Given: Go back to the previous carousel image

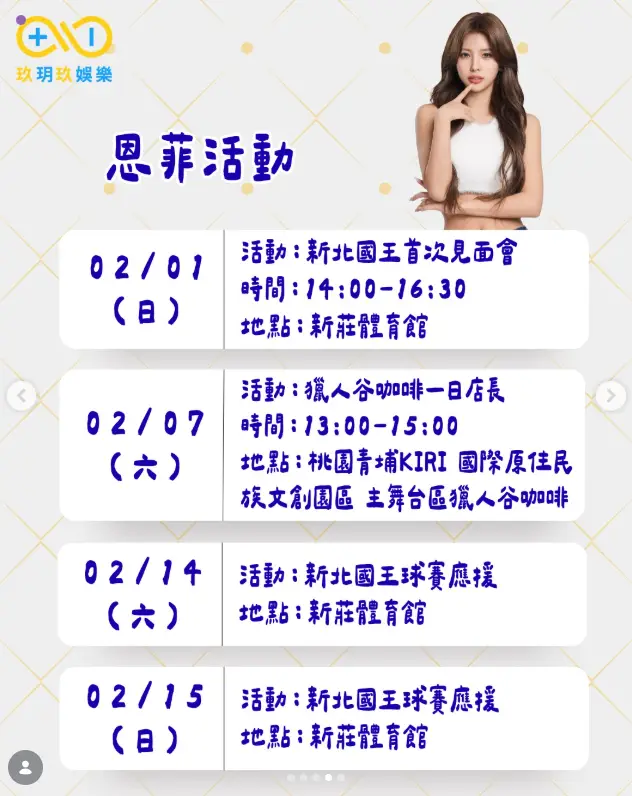Looking at the screenshot, I should tap(22, 396).
